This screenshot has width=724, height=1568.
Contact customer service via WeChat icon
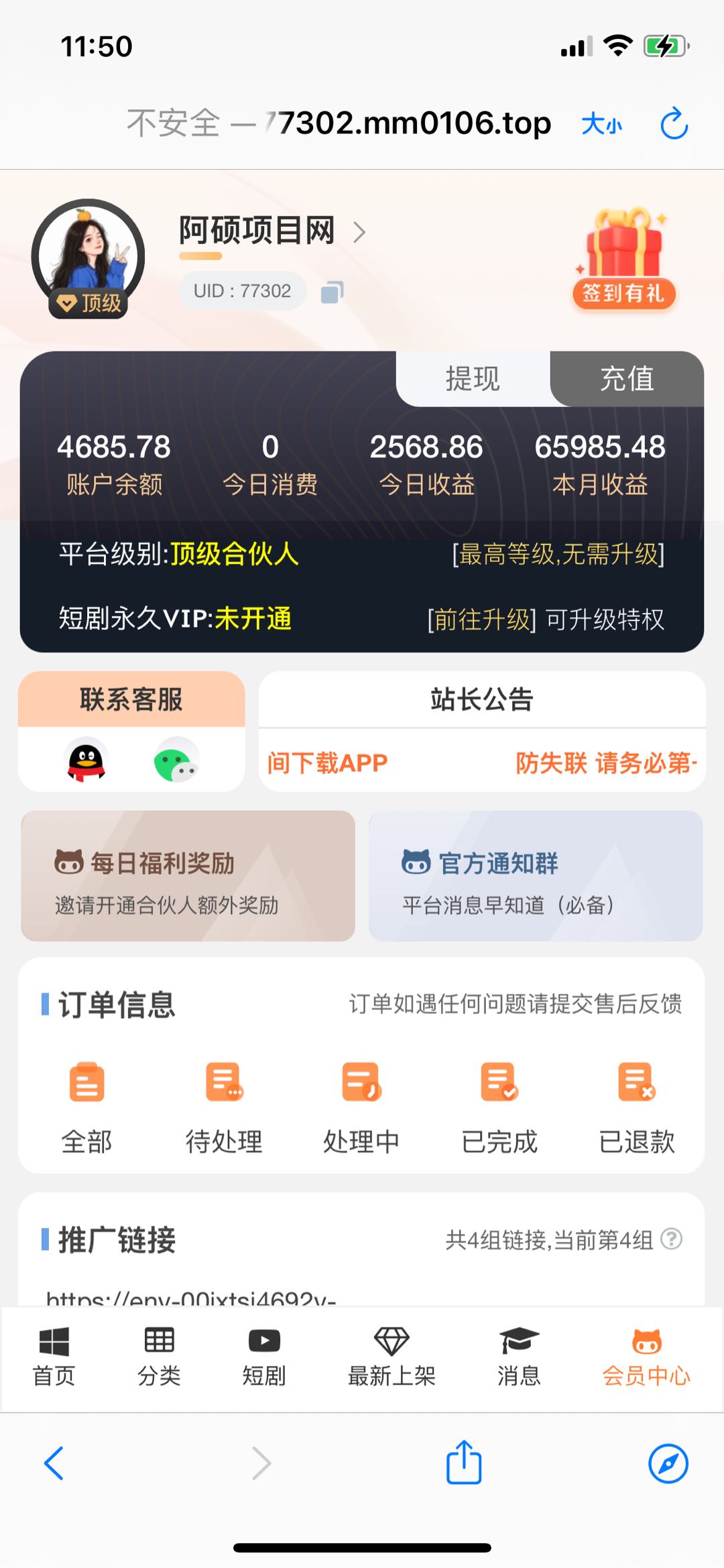pyautogui.click(x=176, y=761)
